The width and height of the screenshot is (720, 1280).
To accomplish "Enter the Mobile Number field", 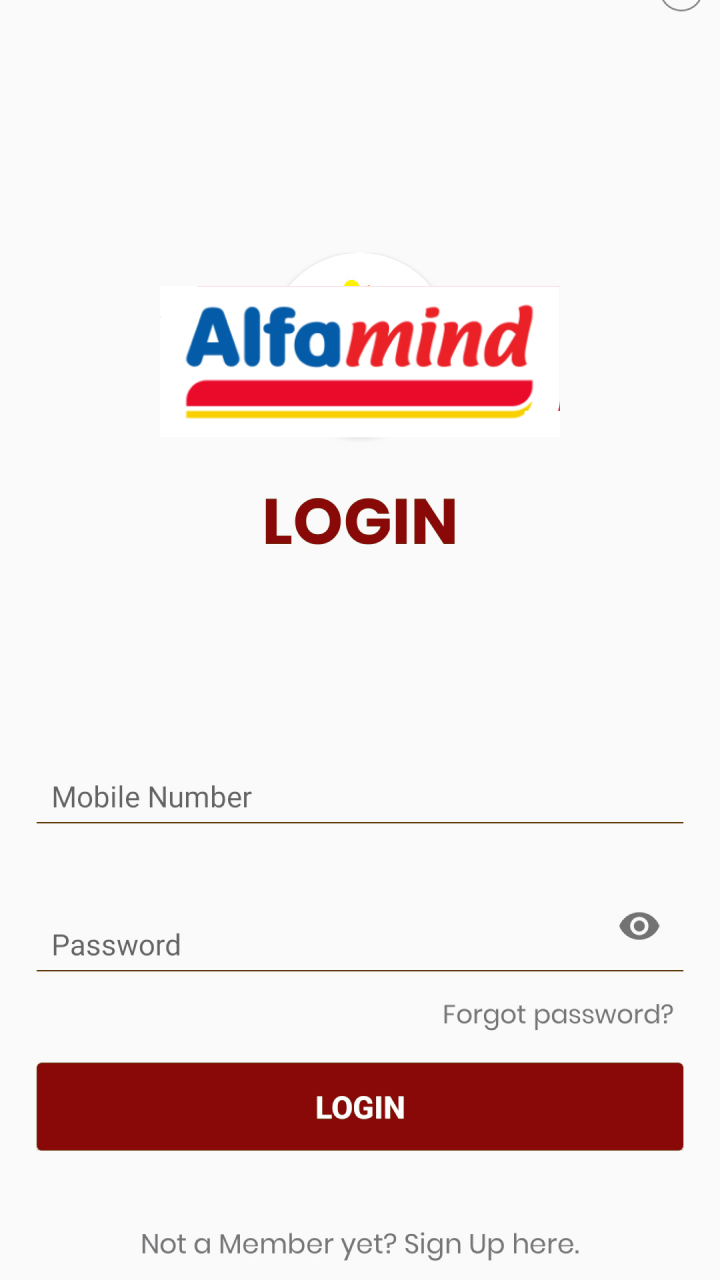I will tap(359, 797).
